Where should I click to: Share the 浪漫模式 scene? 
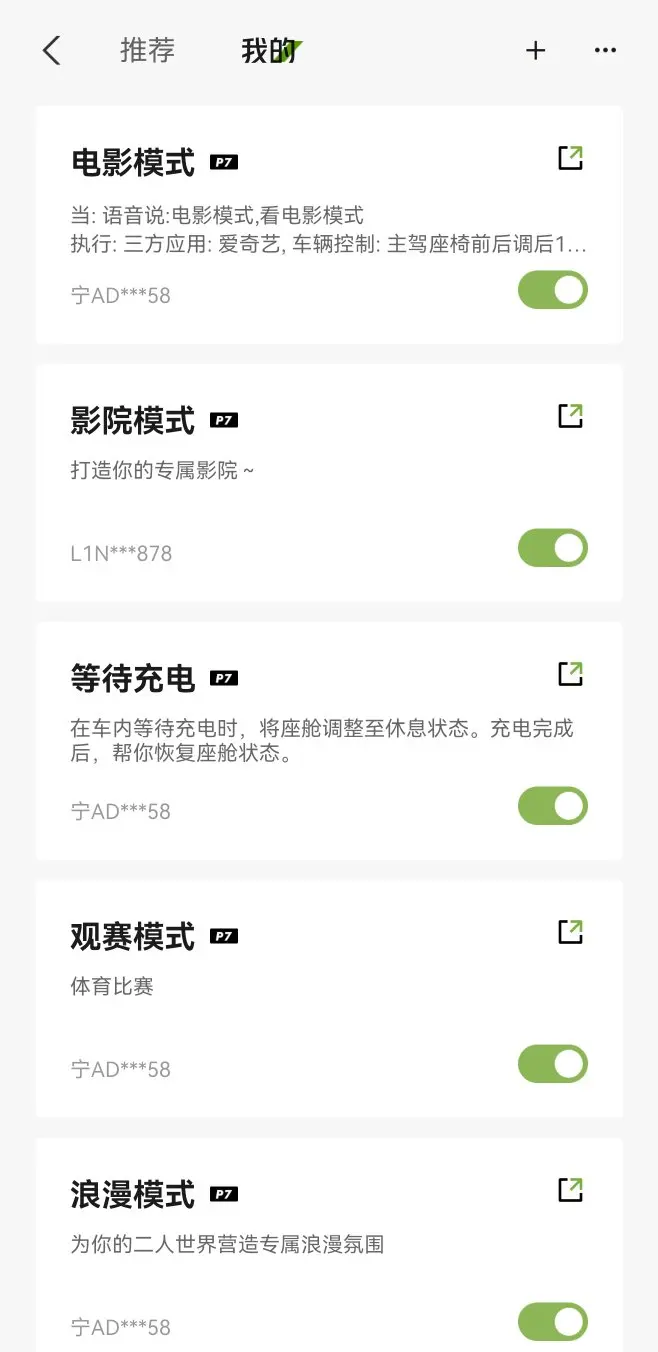pos(570,1190)
